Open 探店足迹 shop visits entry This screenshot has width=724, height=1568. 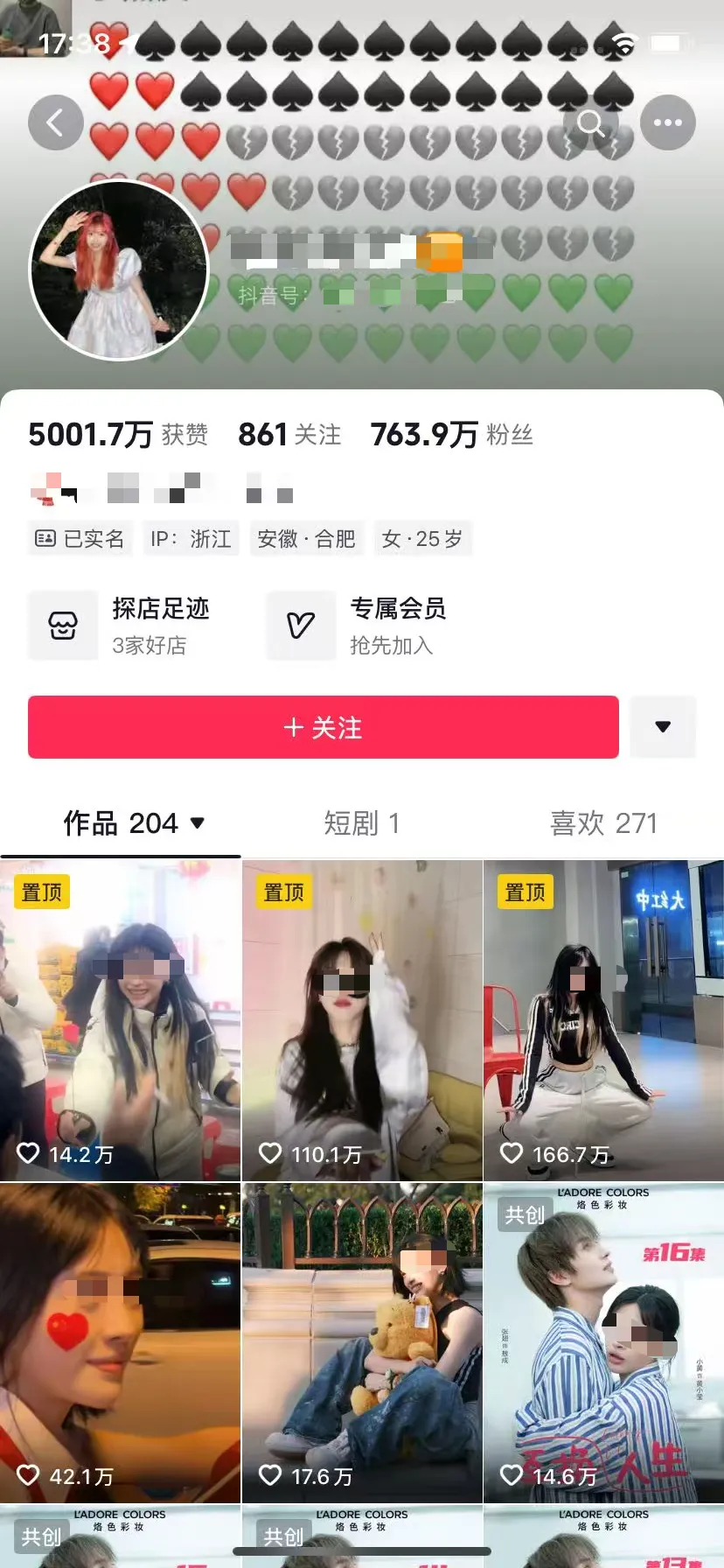click(122, 626)
